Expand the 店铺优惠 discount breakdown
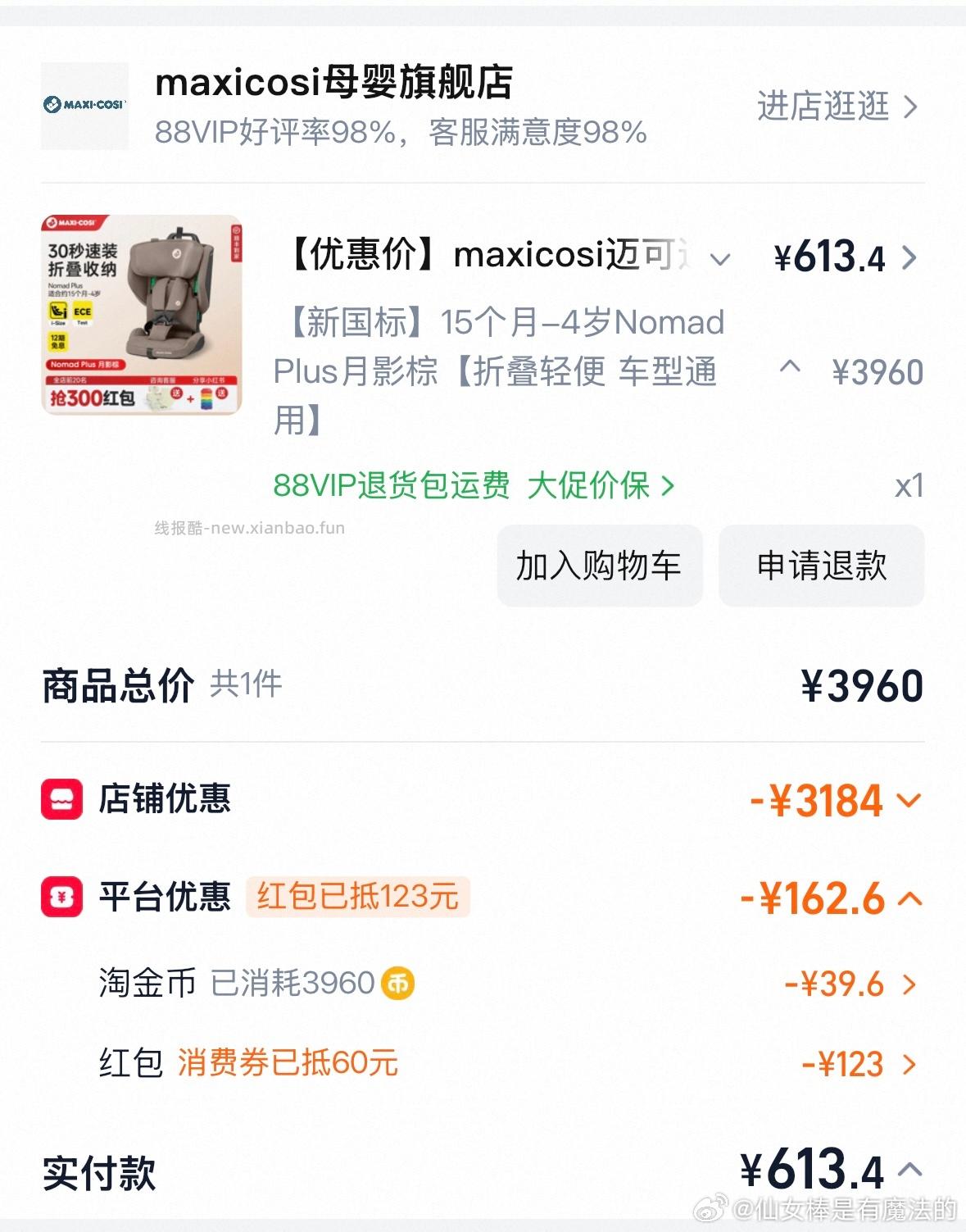 point(908,802)
